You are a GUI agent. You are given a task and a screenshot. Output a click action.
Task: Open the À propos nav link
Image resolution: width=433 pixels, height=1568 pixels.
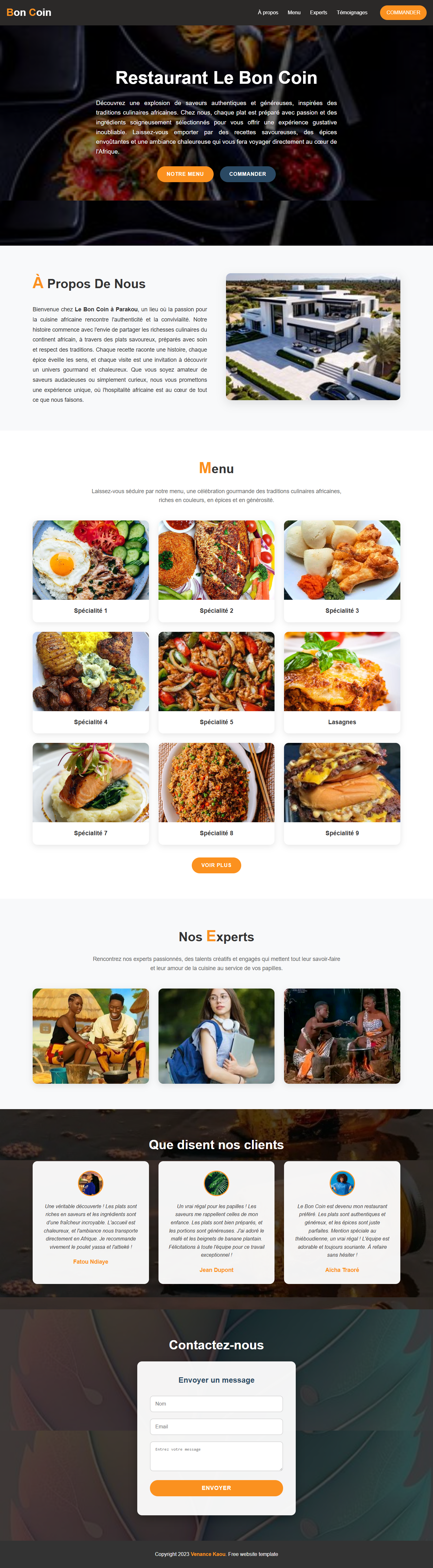pos(268,12)
